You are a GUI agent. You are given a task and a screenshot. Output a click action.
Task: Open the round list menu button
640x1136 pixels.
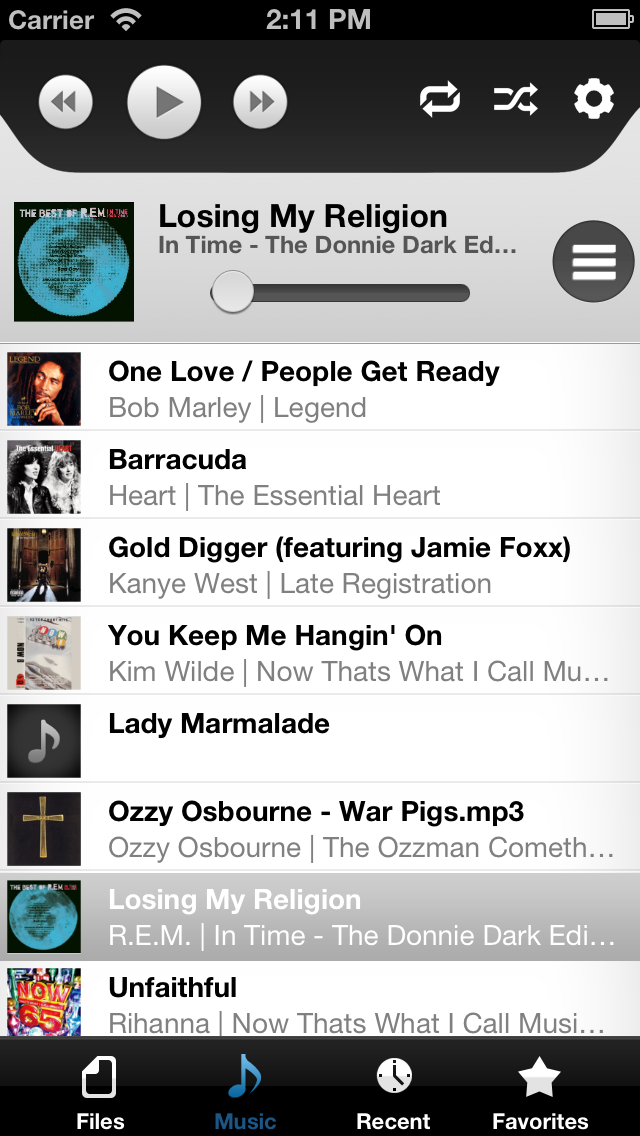pyautogui.click(x=594, y=262)
